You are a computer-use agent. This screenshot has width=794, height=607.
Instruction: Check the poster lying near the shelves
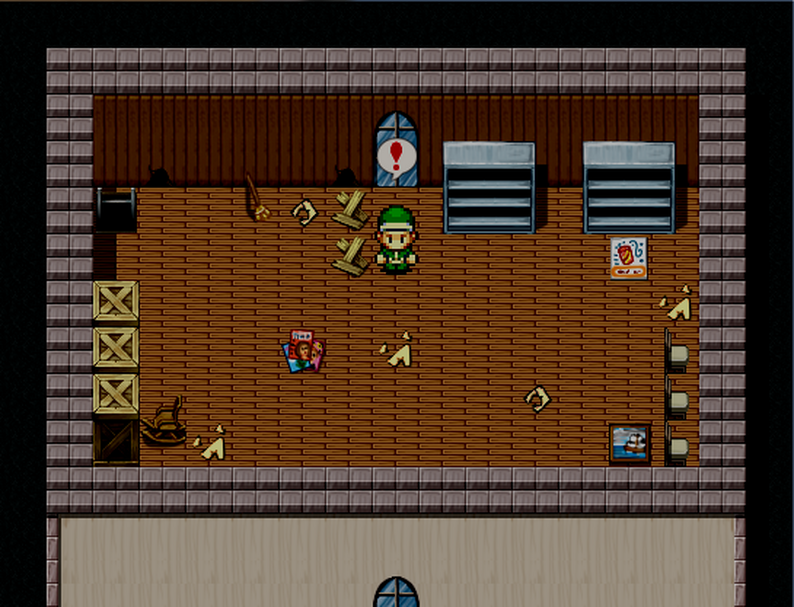628,257
